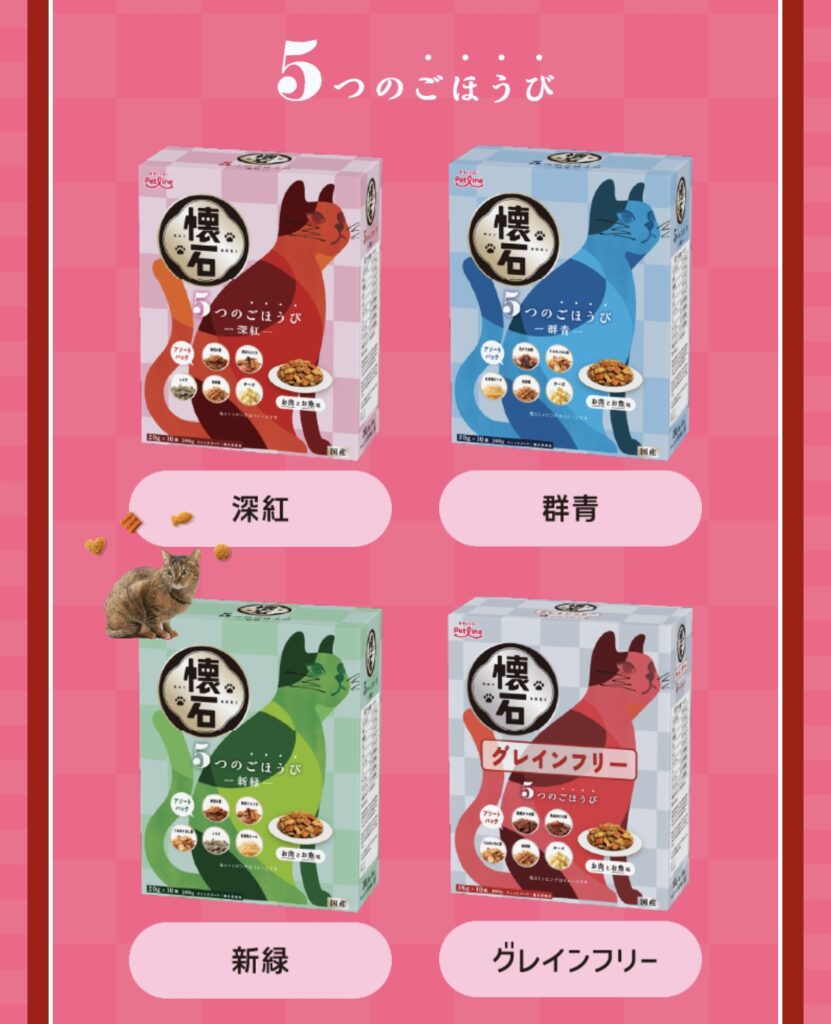Tap the 新緑 button
This screenshot has width=831, height=1024.
pyautogui.click(x=260, y=959)
